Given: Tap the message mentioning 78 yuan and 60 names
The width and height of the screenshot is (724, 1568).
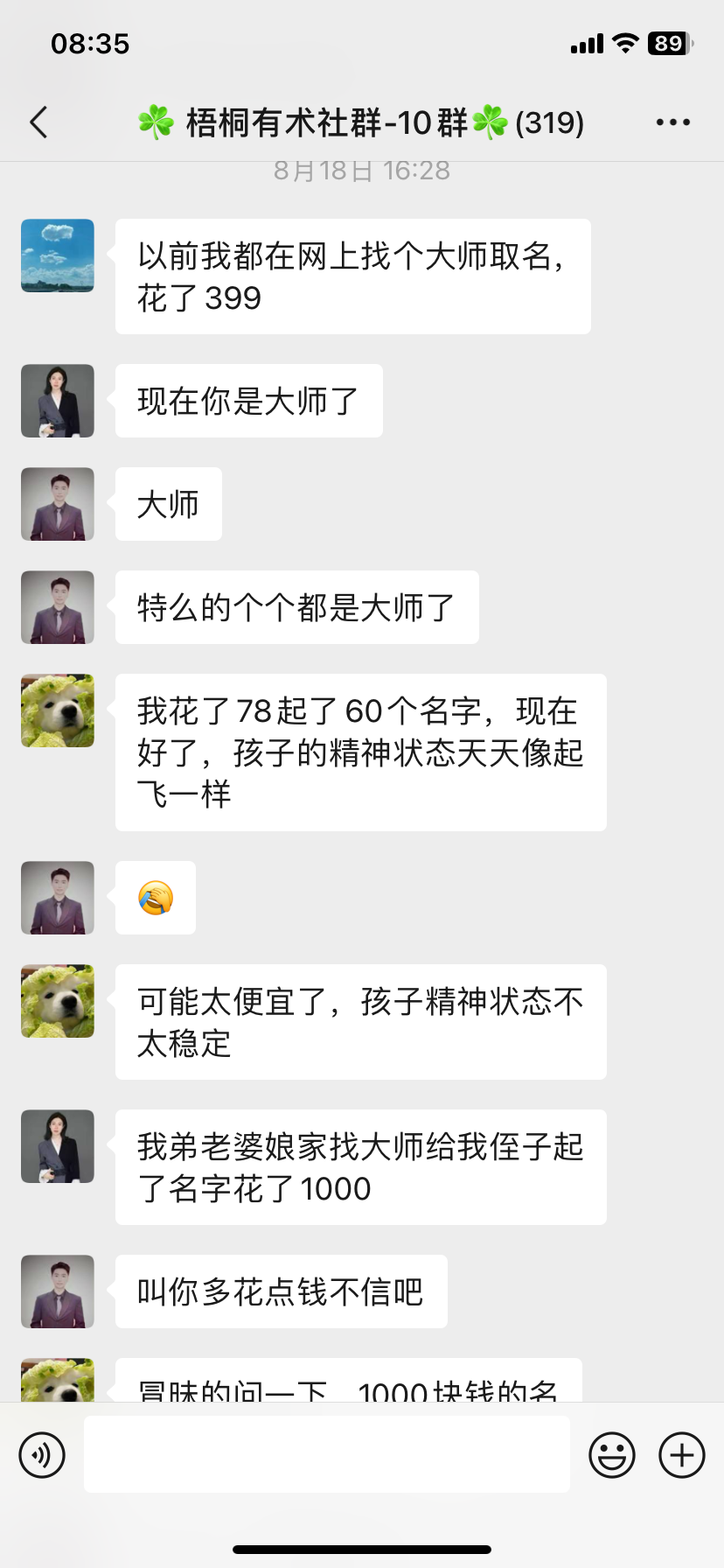Looking at the screenshot, I should (x=360, y=752).
